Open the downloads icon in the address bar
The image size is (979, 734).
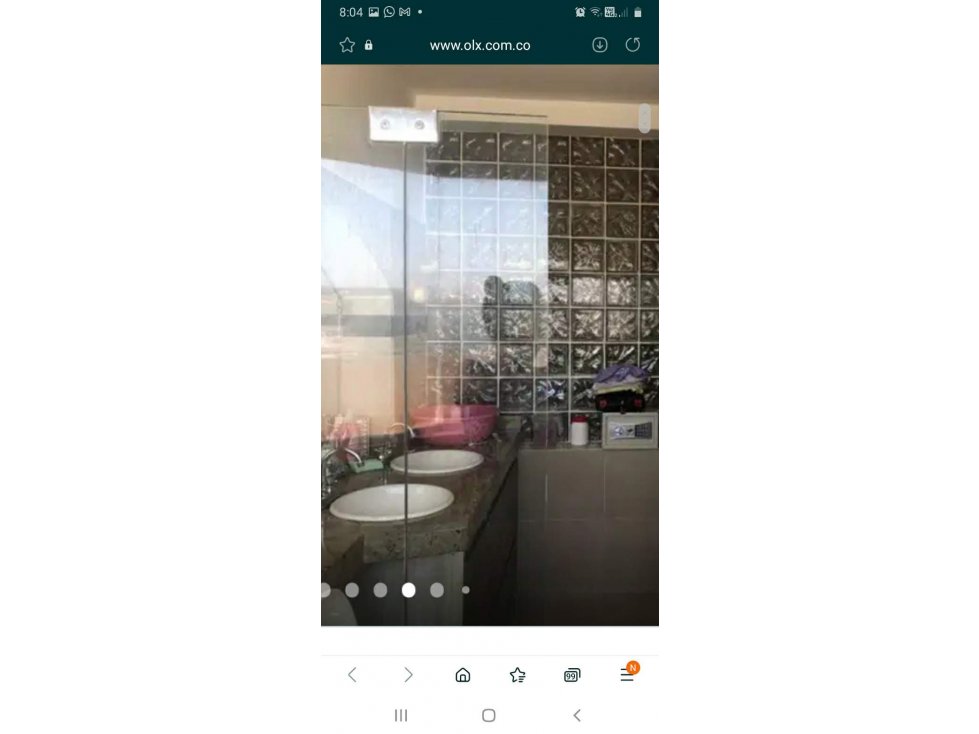(x=600, y=45)
